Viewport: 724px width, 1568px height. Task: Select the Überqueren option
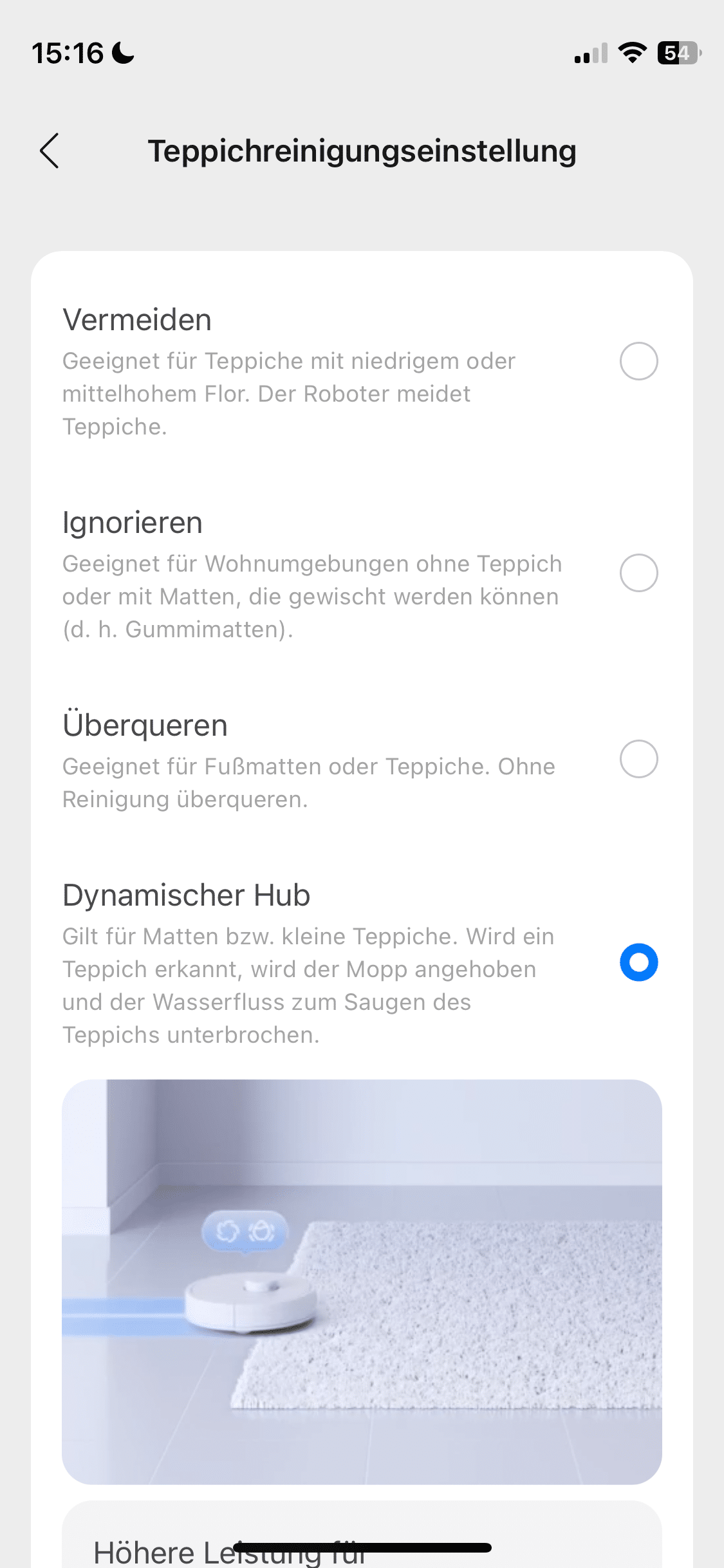tap(638, 759)
